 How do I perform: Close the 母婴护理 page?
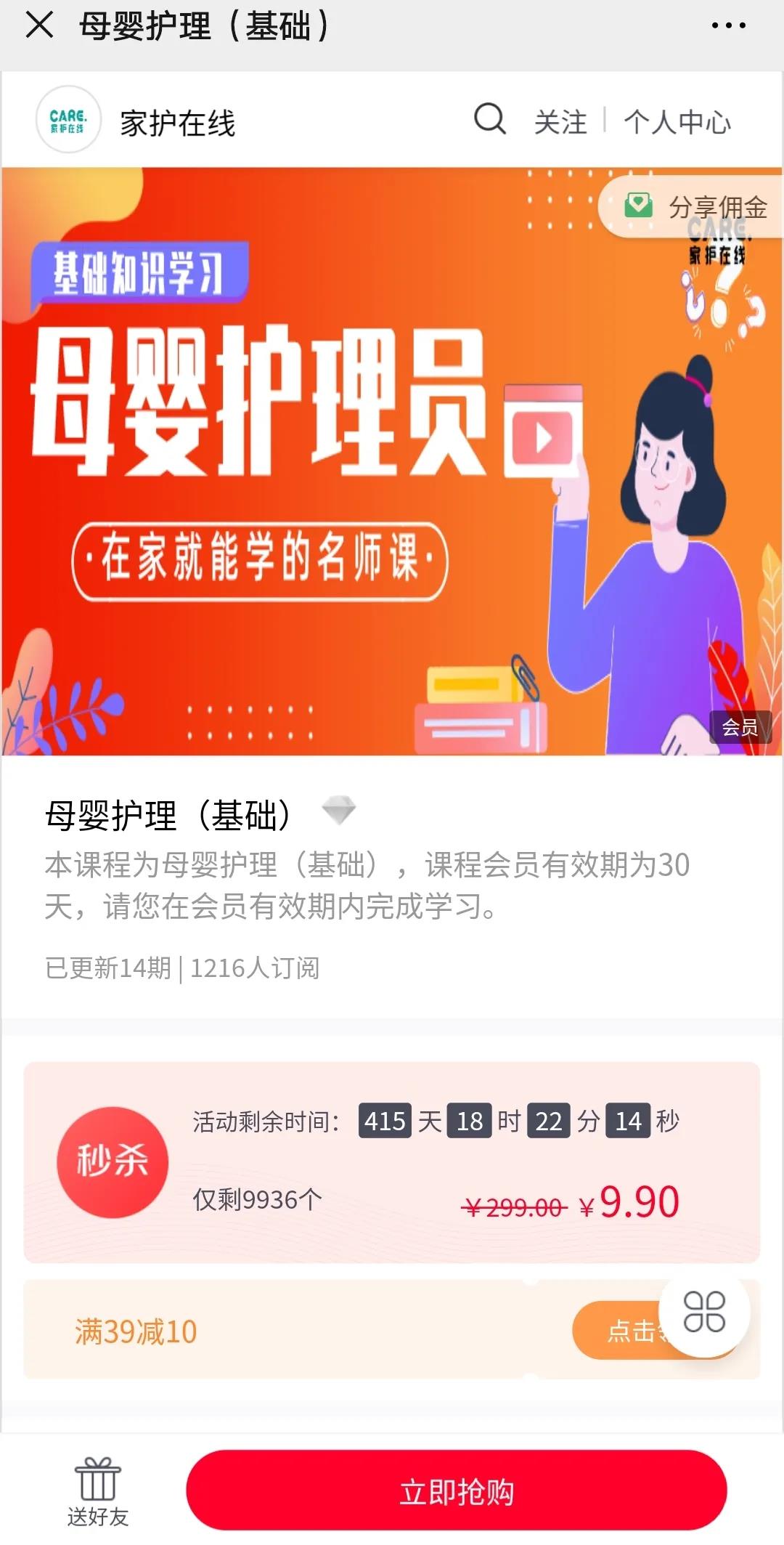pyautogui.click(x=39, y=25)
